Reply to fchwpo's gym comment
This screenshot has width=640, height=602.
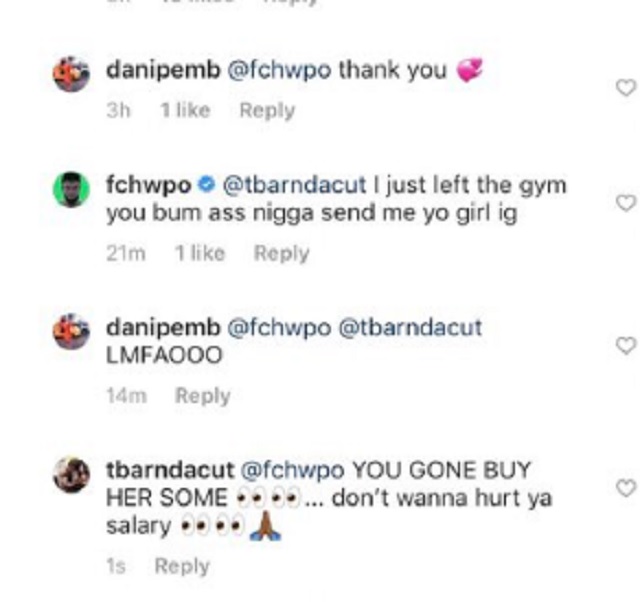[281, 253]
